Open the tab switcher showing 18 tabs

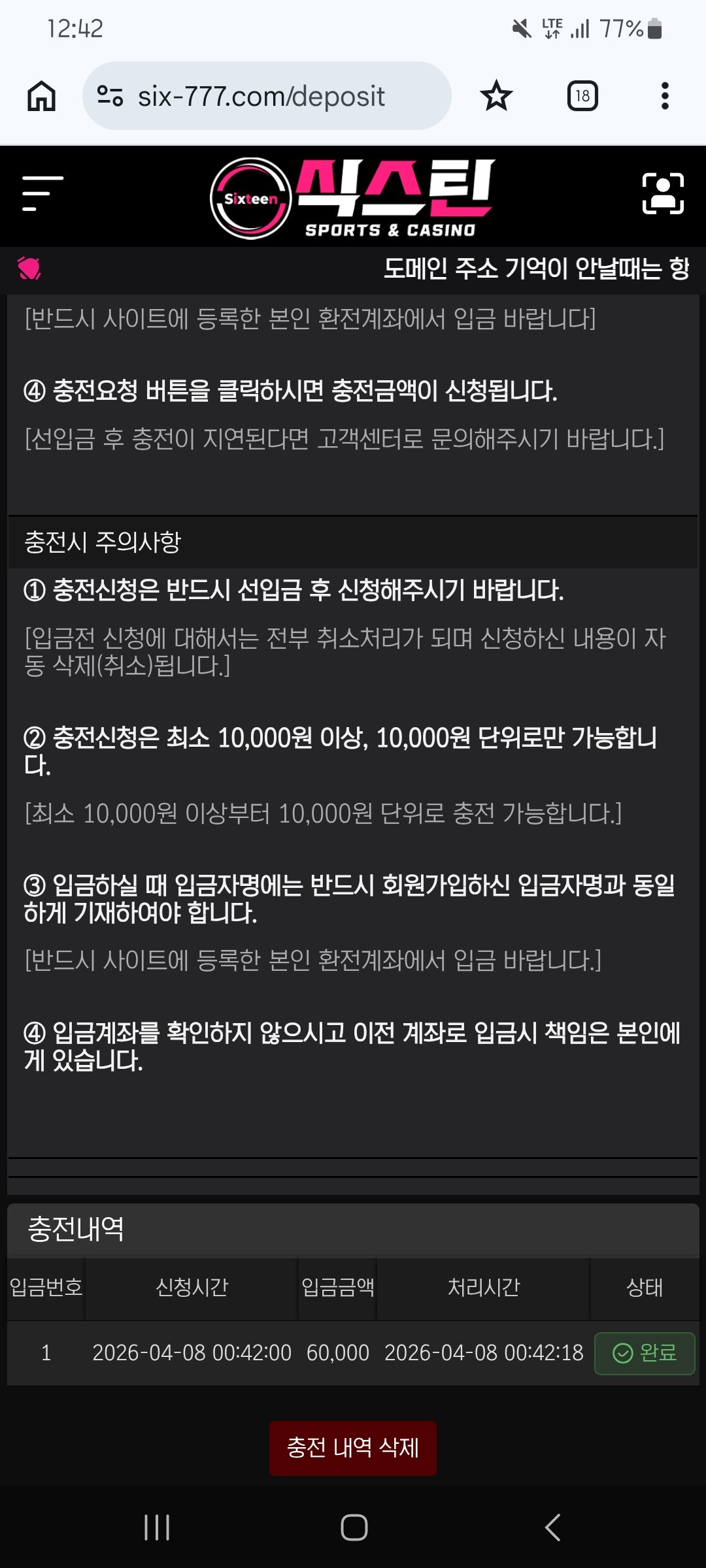[582, 96]
